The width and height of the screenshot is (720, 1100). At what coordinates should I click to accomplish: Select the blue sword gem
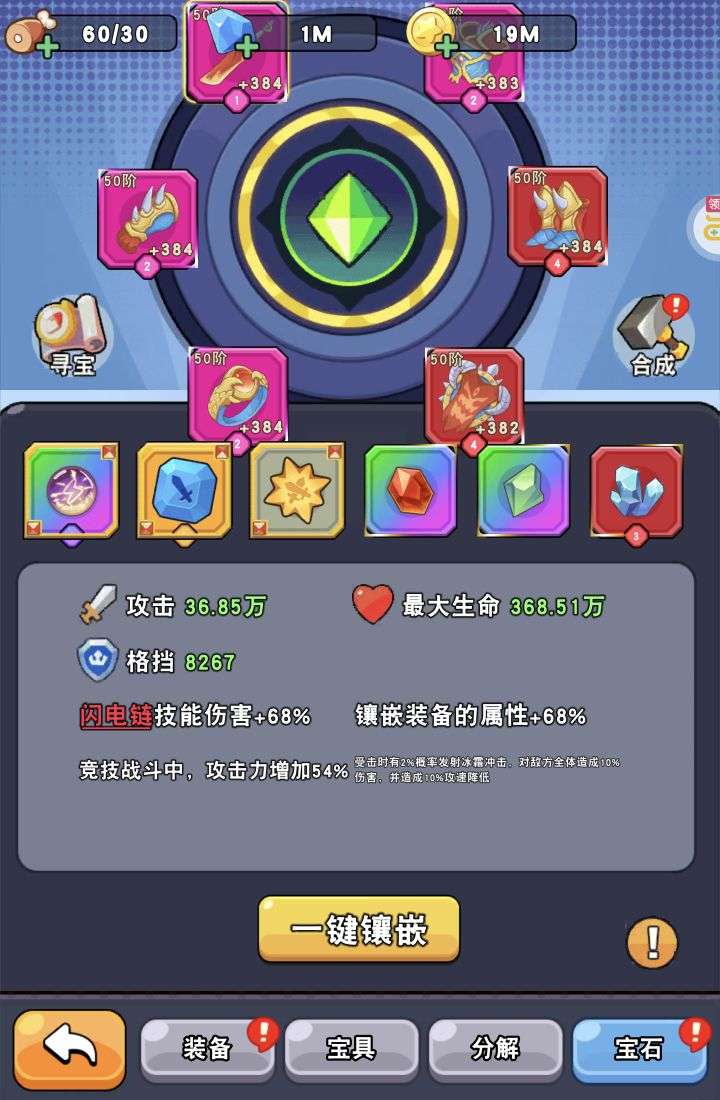184,491
